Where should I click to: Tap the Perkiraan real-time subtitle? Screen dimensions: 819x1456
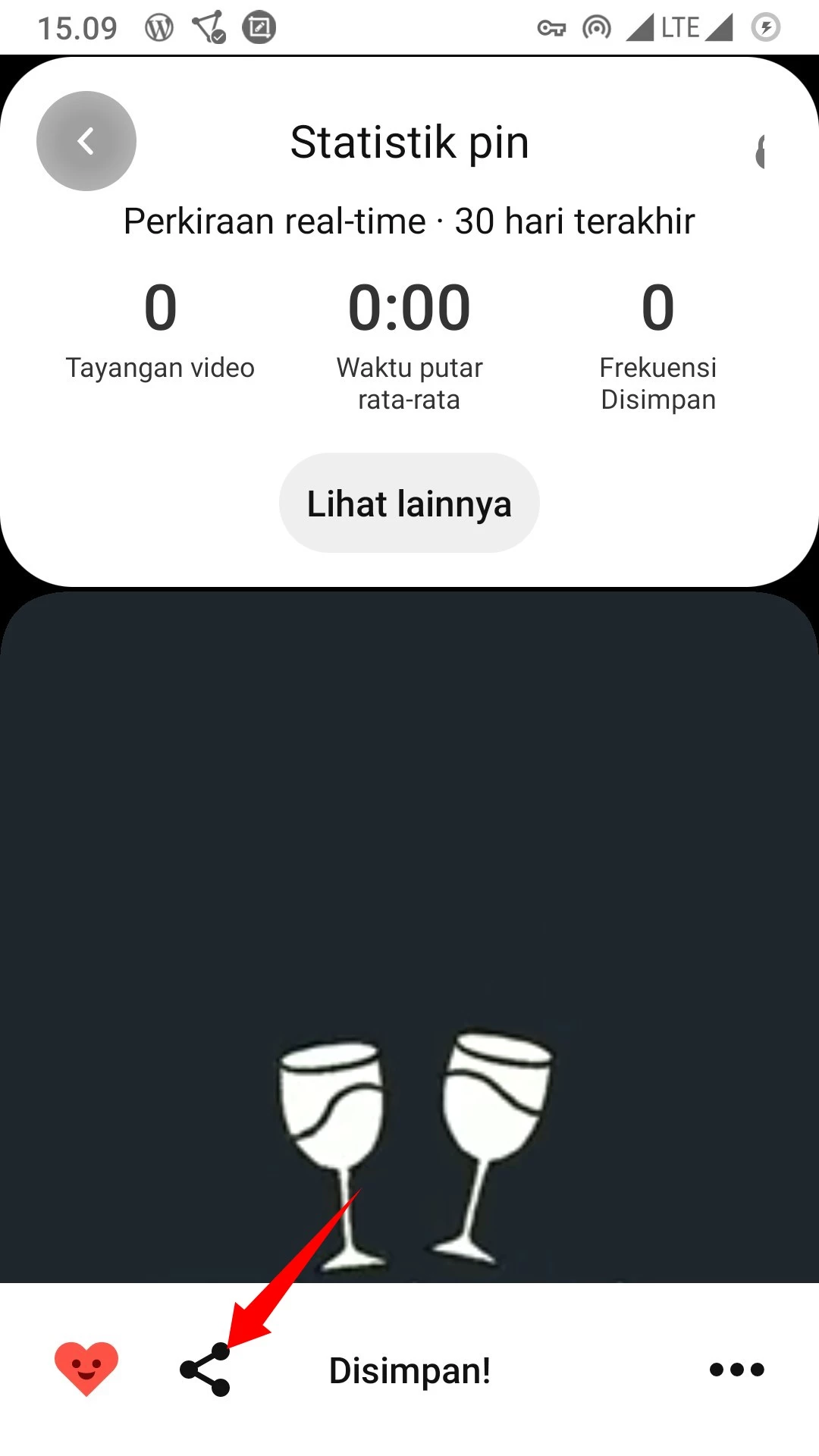(x=409, y=220)
